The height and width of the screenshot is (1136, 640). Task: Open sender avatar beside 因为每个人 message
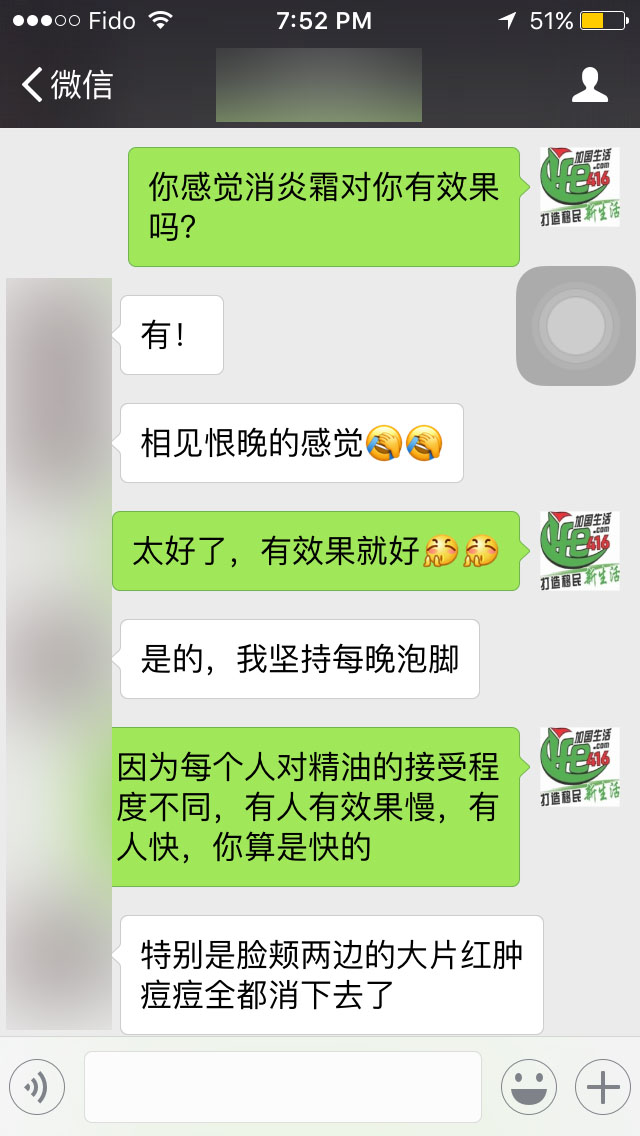pyautogui.click(x=580, y=767)
